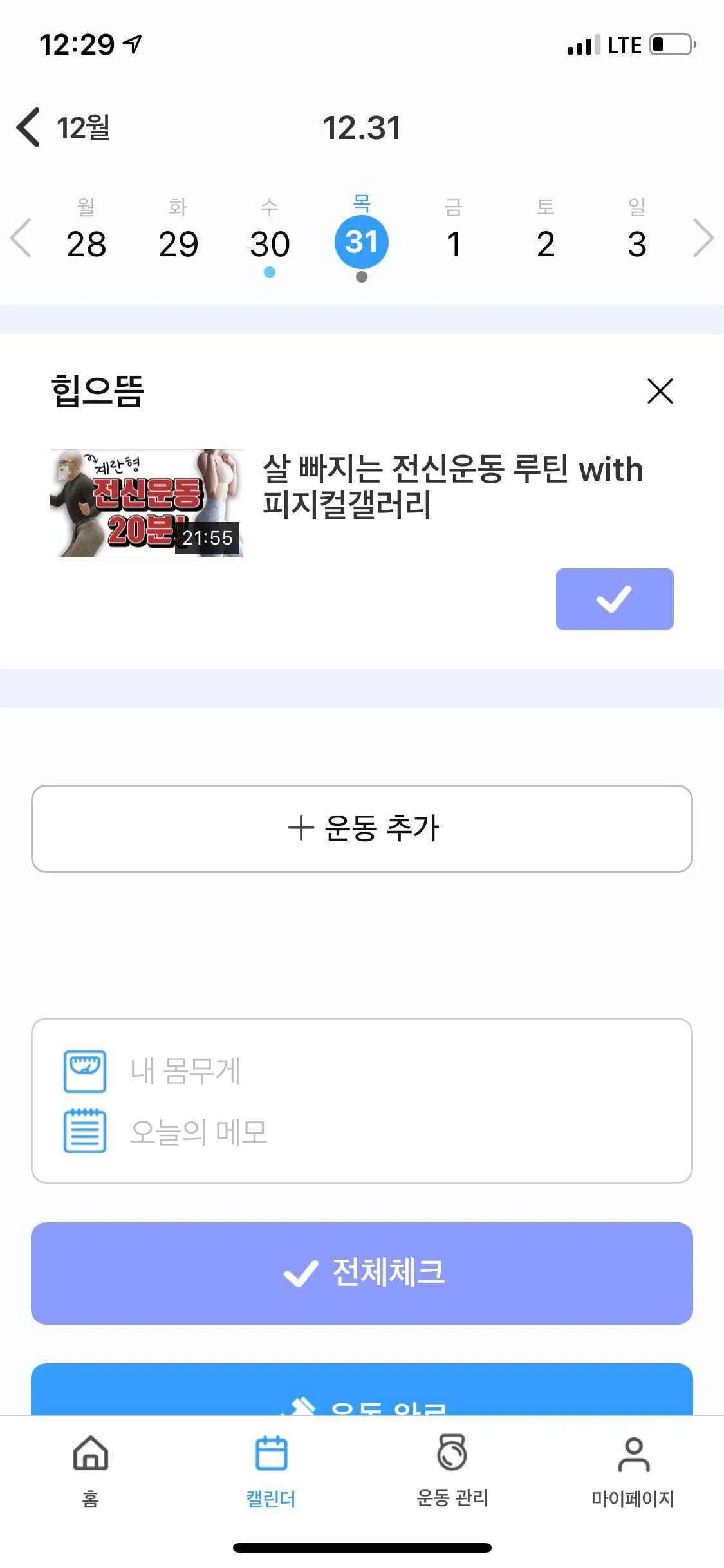The image size is (724, 1568).
Task: Play the 전신운동 20분 video thumbnail
Action: (147, 503)
